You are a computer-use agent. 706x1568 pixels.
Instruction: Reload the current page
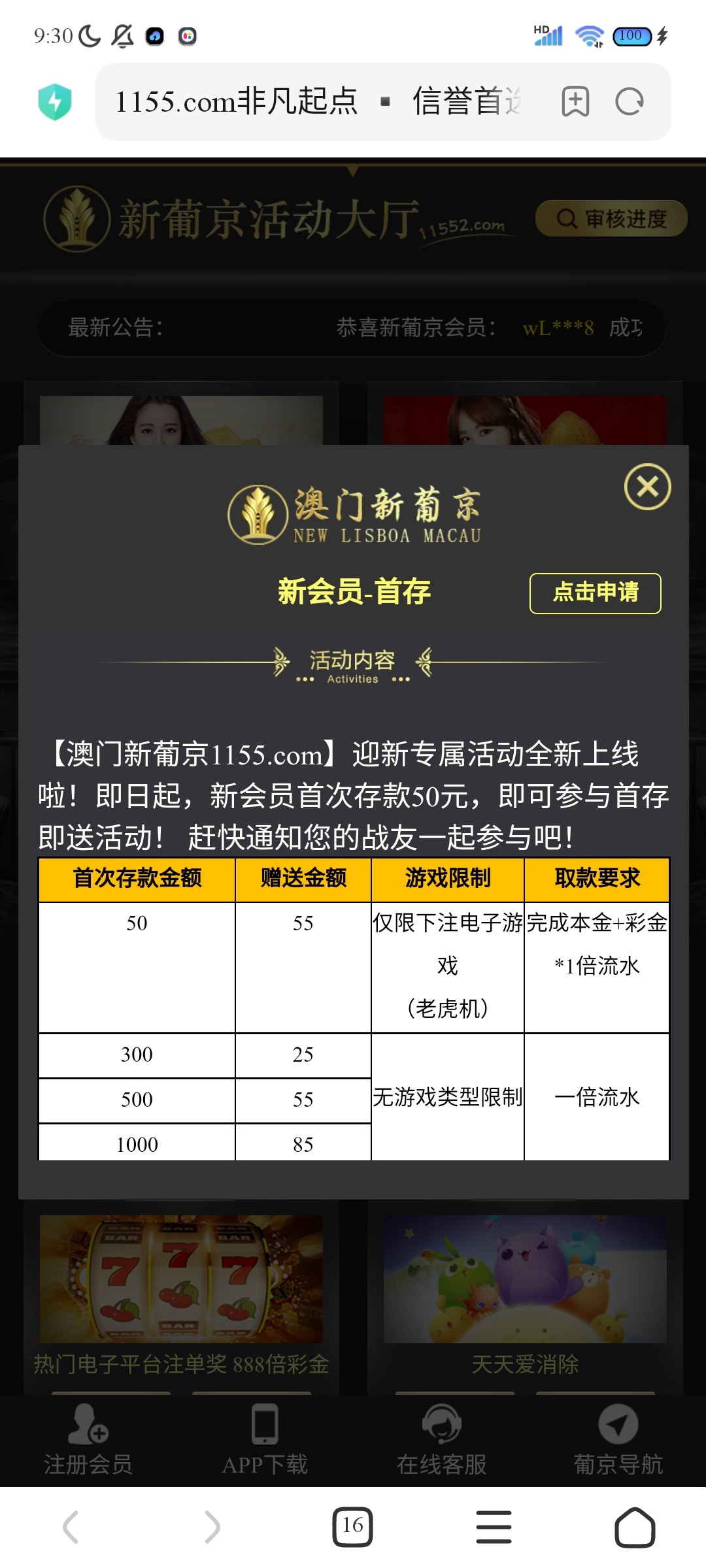pyautogui.click(x=630, y=102)
